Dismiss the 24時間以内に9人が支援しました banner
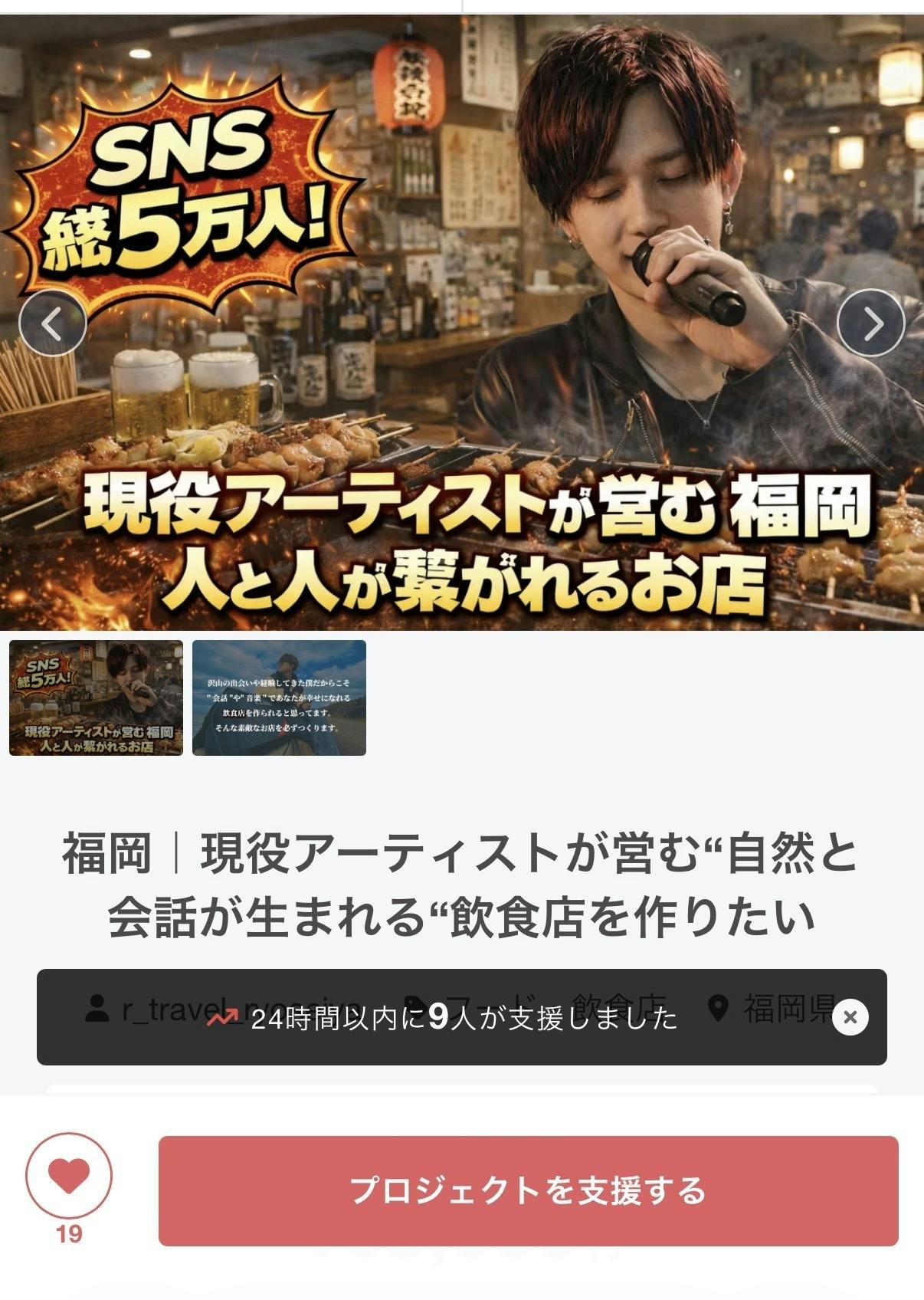This screenshot has height=1300, width=924. click(x=850, y=1018)
